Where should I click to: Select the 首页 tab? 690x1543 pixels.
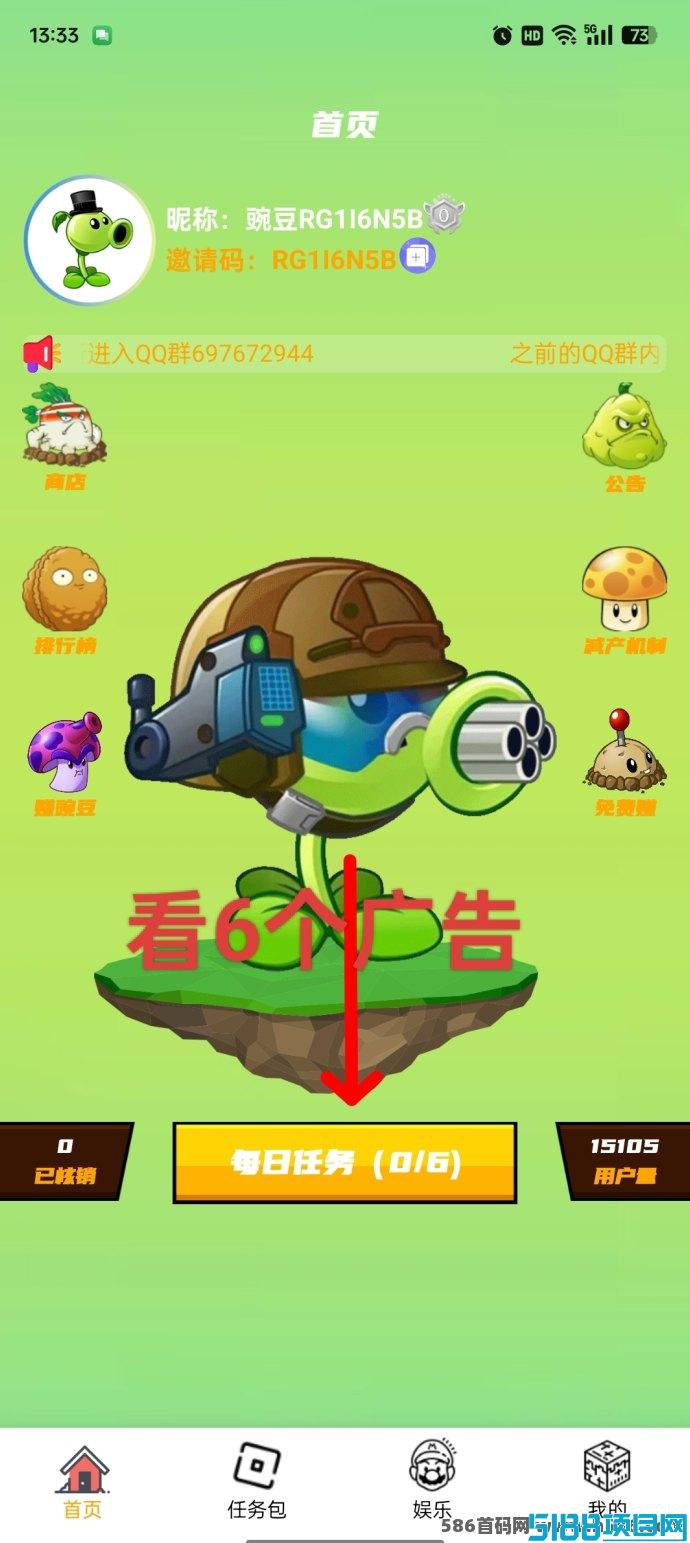coord(83,1480)
